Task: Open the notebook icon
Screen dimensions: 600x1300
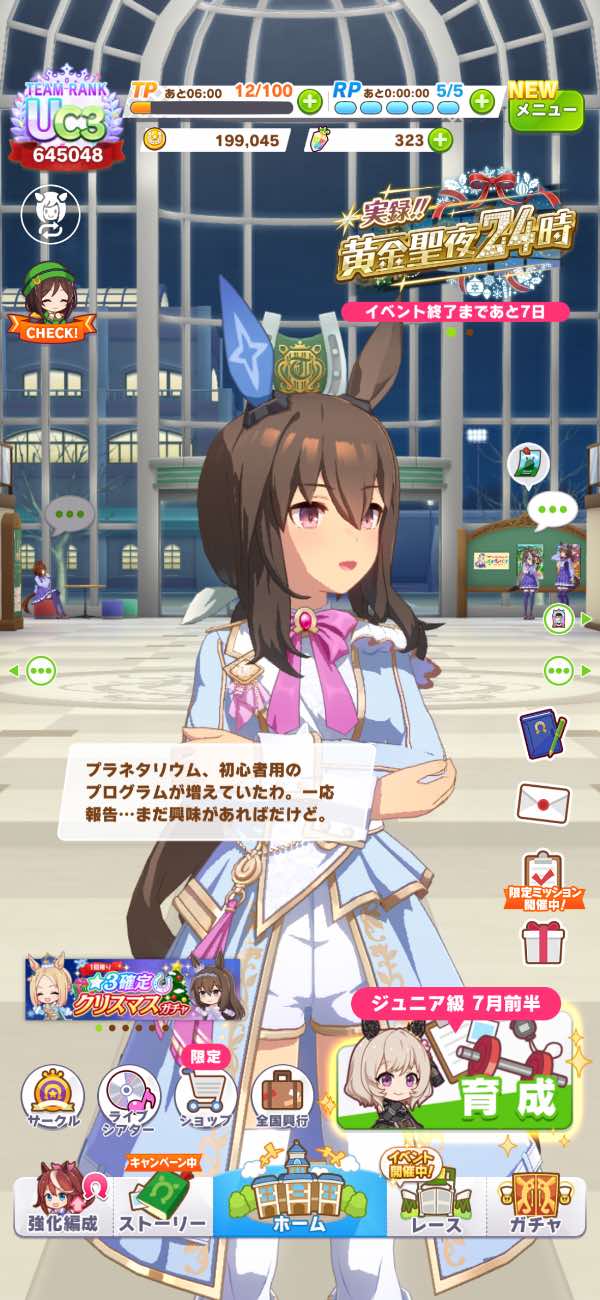Action: coord(543,736)
